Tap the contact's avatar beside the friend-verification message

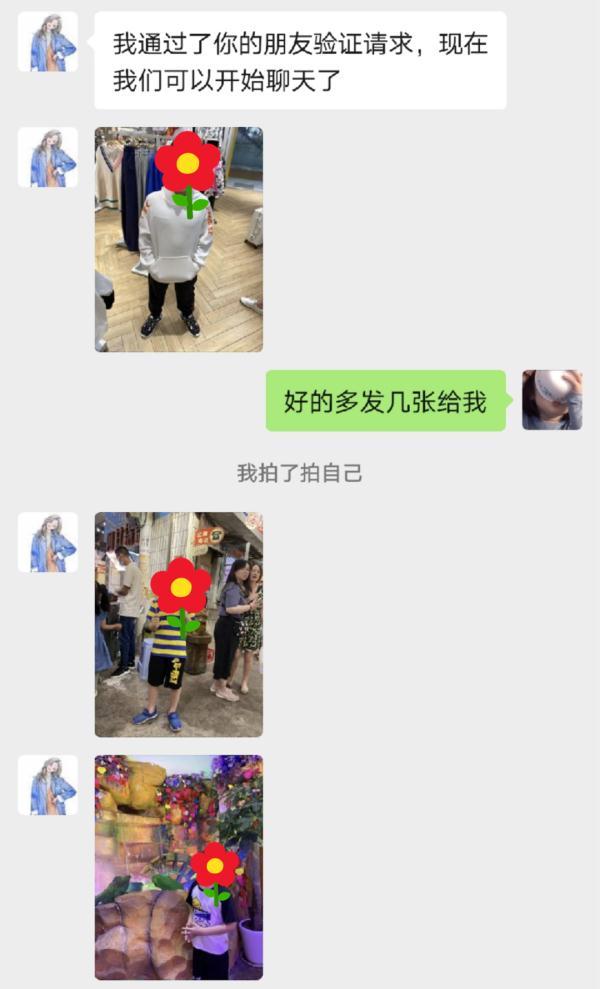tap(47, 42)
